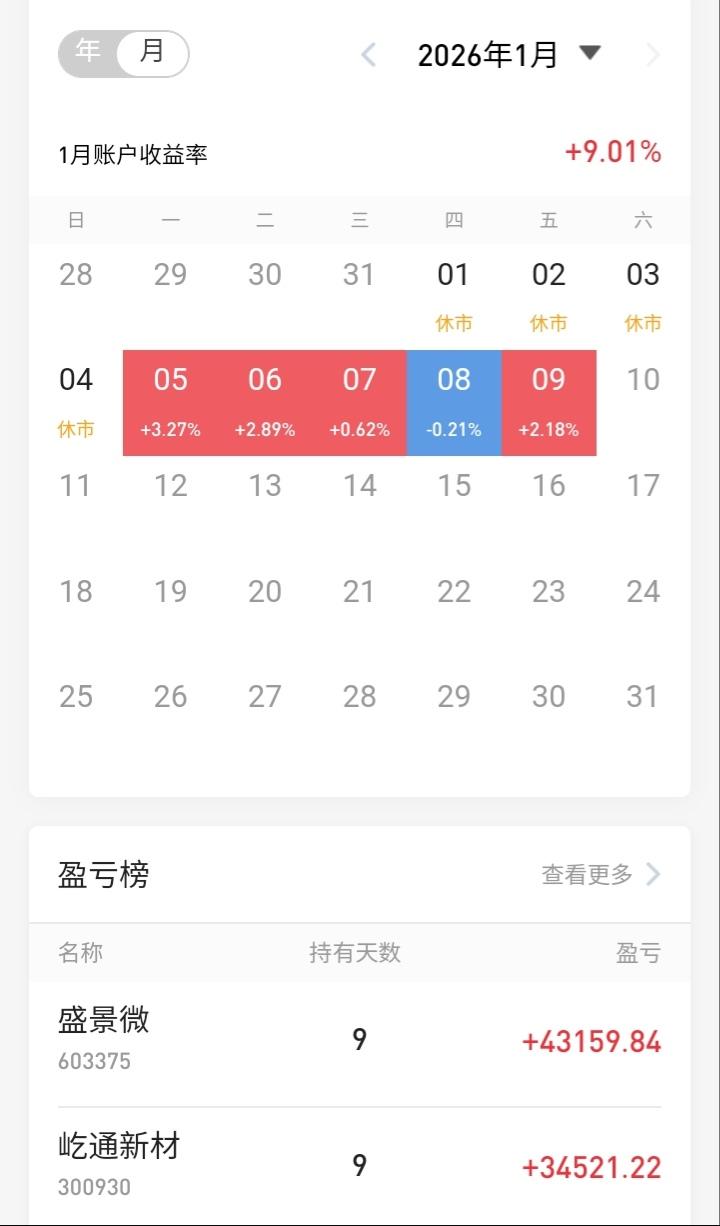Click the monthly return +9.01% figure

click(x=613, y=150)
